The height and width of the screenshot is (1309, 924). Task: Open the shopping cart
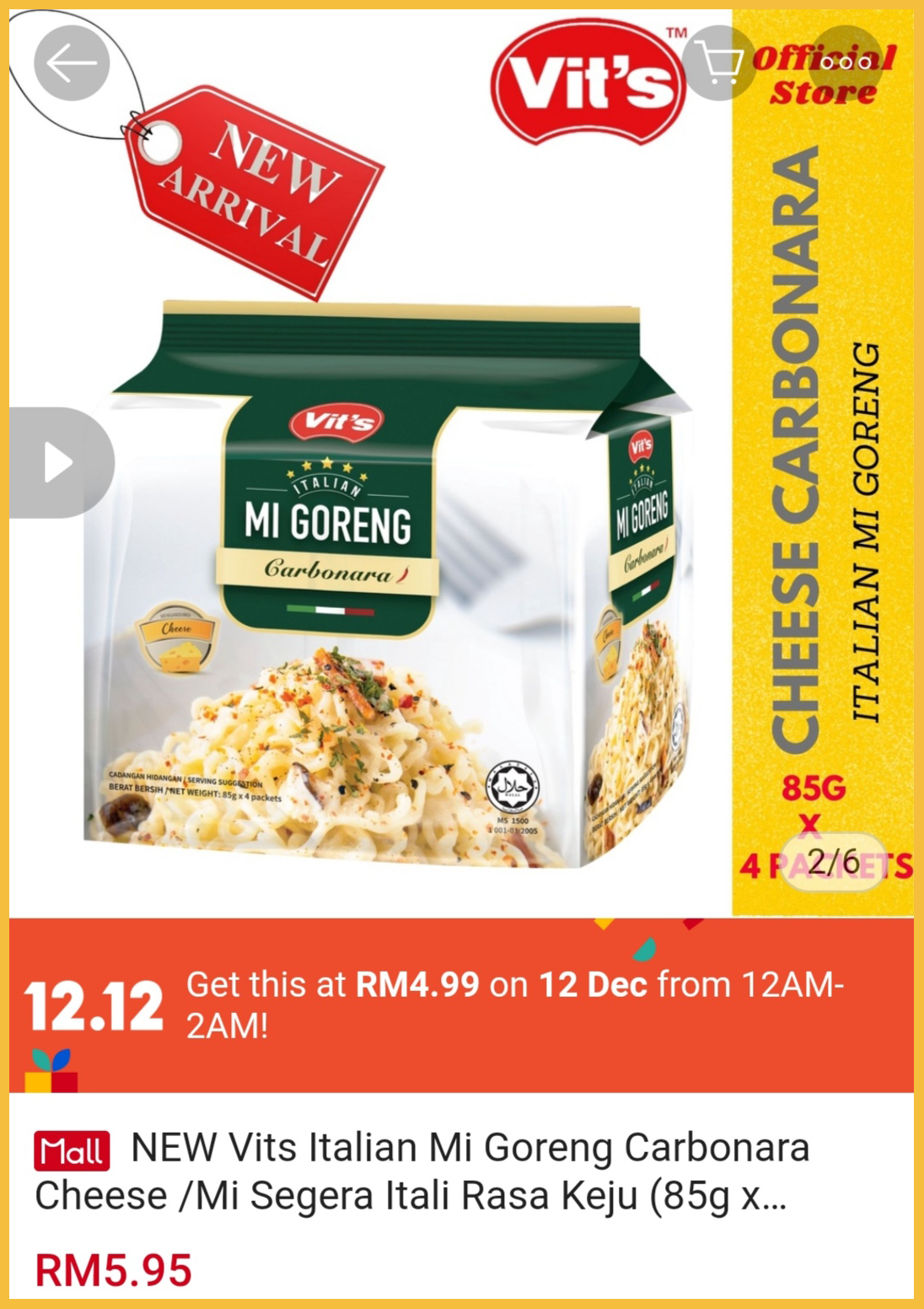pos(719,63)
